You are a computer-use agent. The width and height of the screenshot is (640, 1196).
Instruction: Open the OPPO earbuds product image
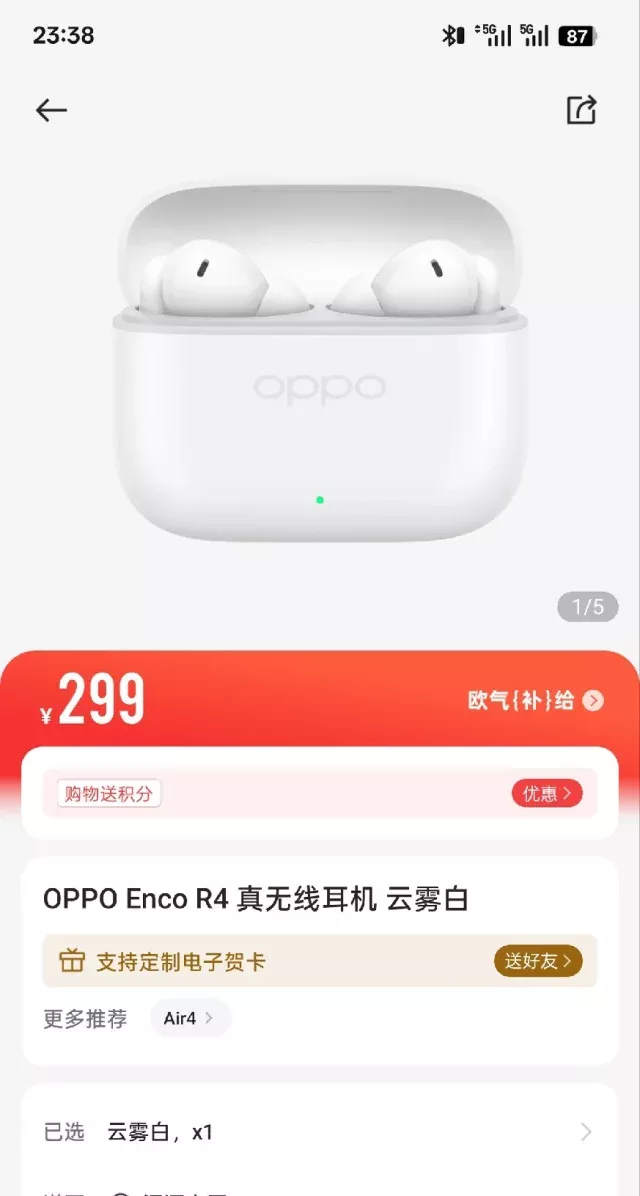click(320, 365)
